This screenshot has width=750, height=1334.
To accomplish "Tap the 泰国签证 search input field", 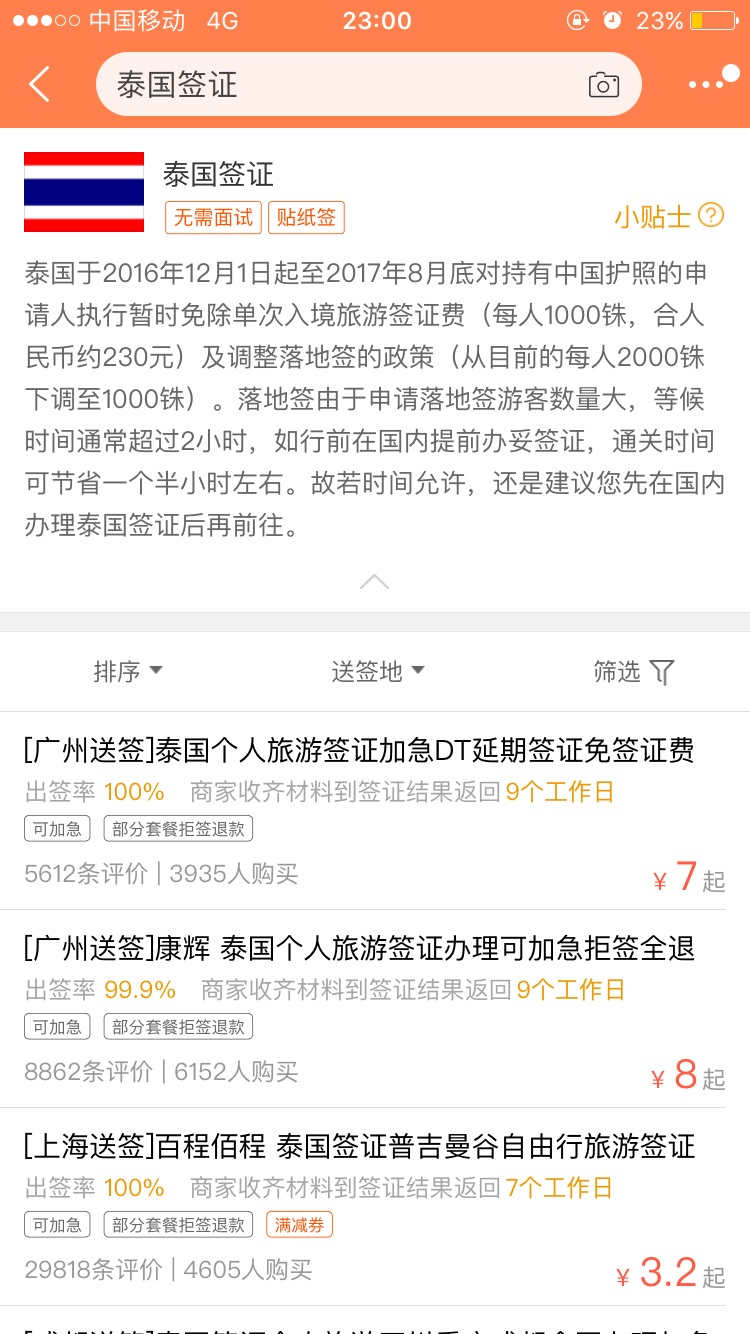I will click(x=300, y=84).
